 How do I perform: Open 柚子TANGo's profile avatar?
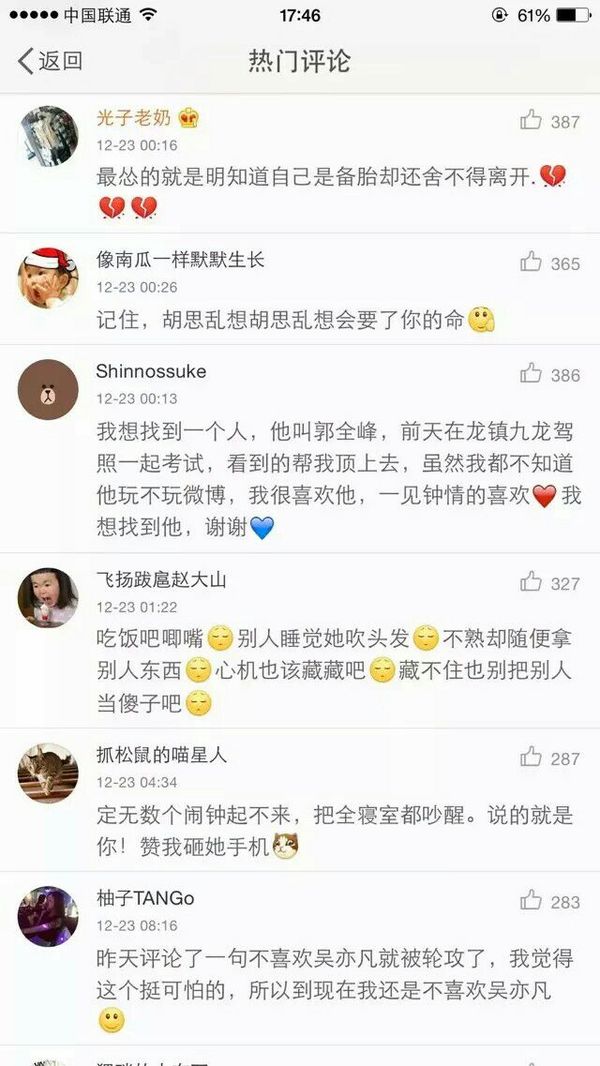click(x=48, y=915)
